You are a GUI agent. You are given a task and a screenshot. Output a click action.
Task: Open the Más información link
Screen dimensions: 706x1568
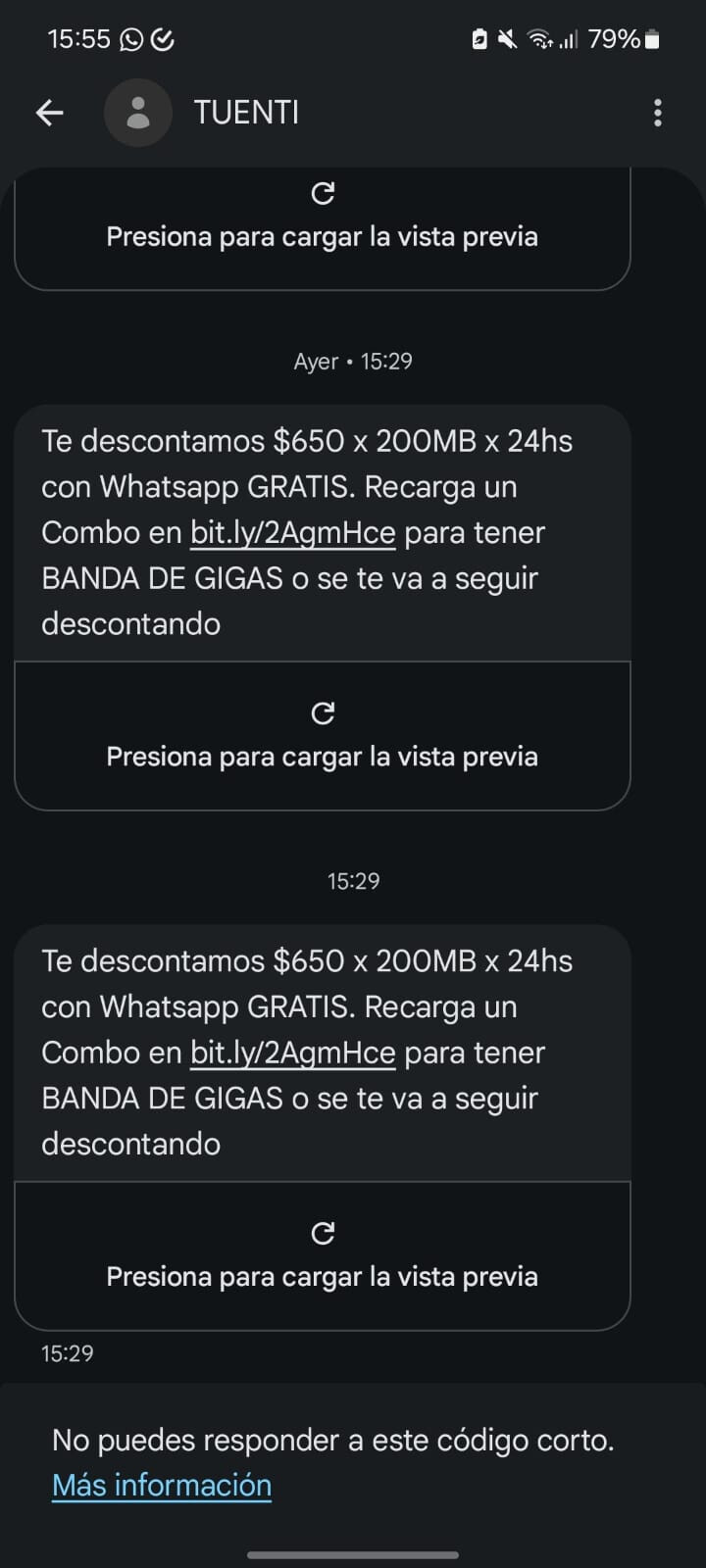(162, 1486)
